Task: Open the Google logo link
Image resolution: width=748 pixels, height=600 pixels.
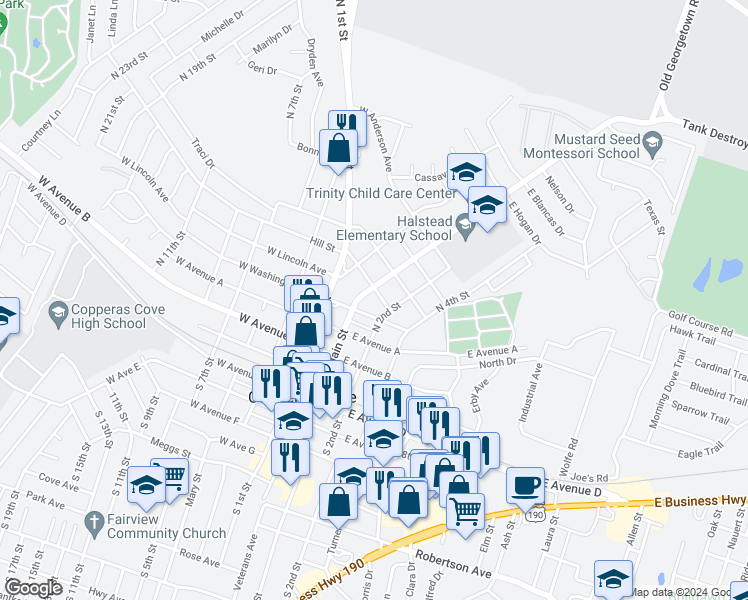Action: (33, 588)
